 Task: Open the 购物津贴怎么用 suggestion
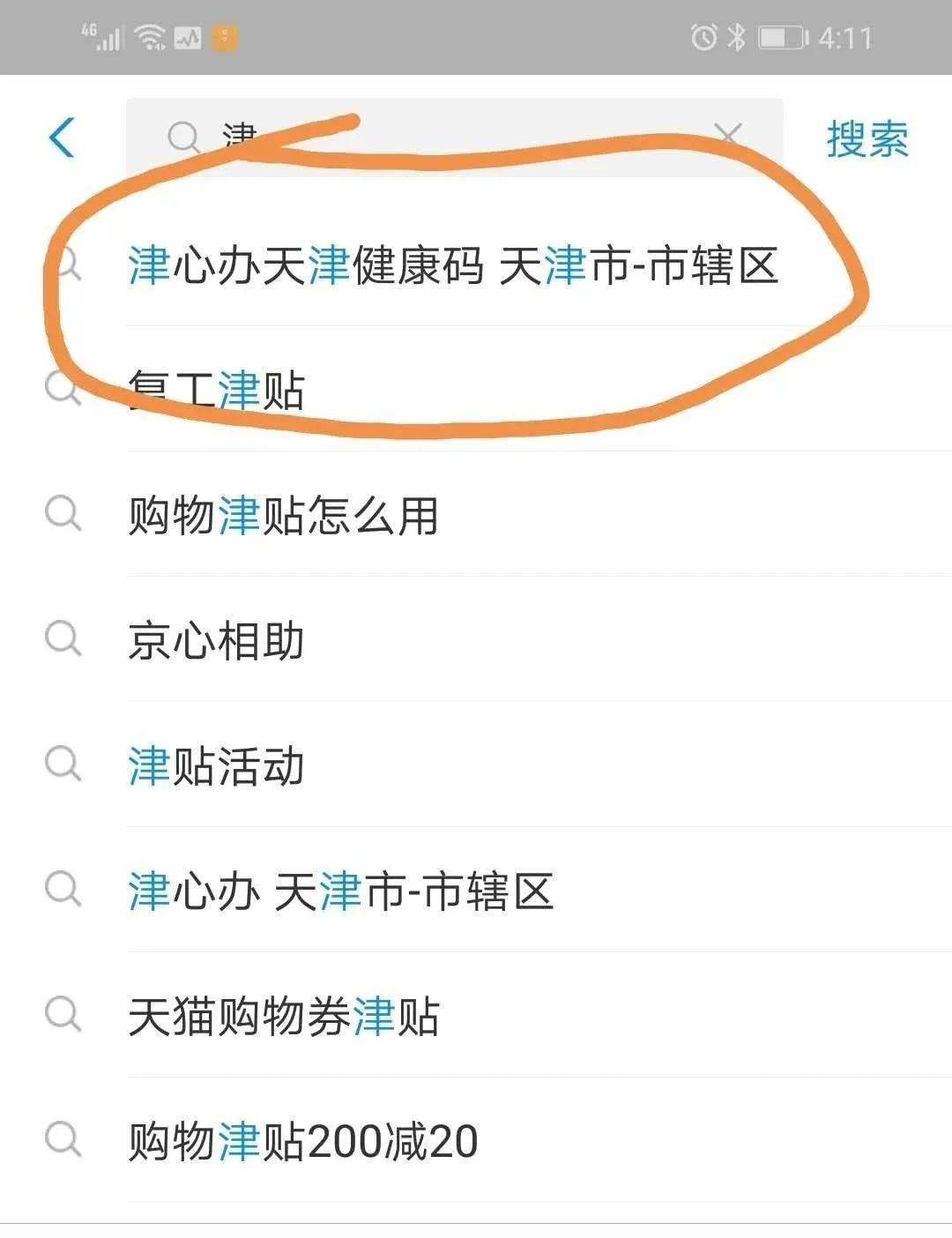tap(284, 515)
